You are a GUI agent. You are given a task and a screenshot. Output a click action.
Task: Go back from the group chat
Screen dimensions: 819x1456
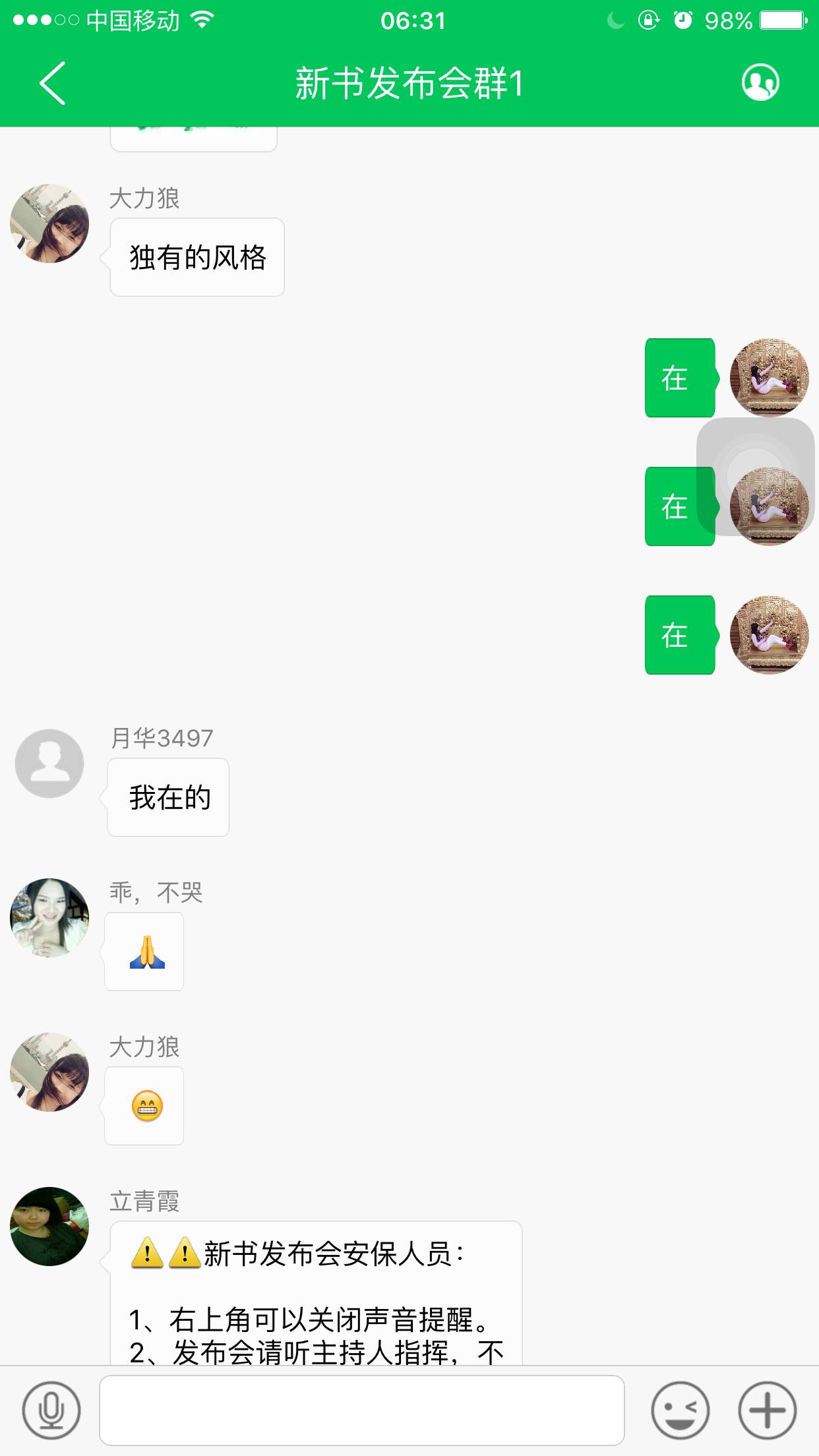[53, 83]
